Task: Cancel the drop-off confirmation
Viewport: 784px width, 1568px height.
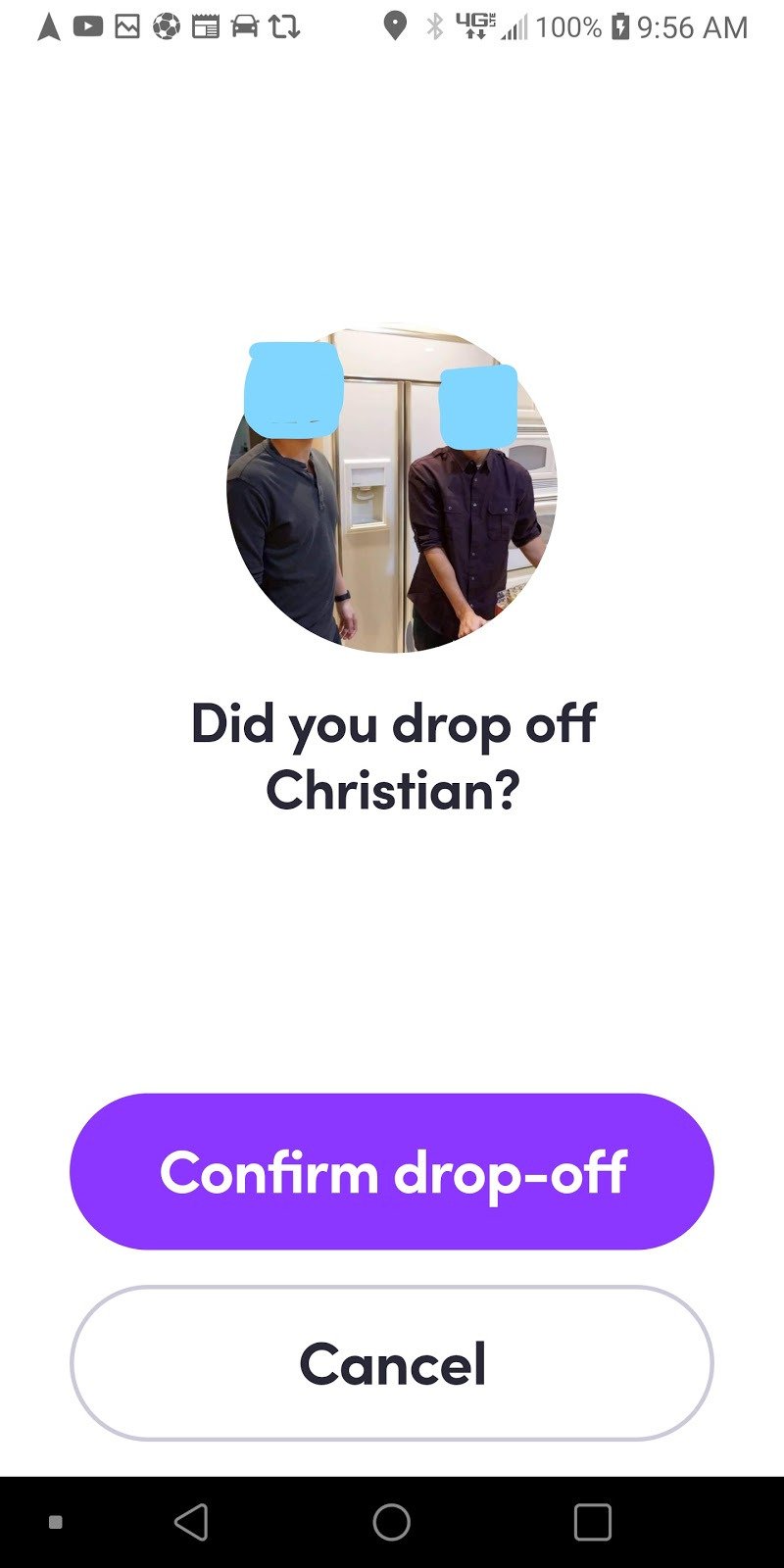Action: 392,1363
